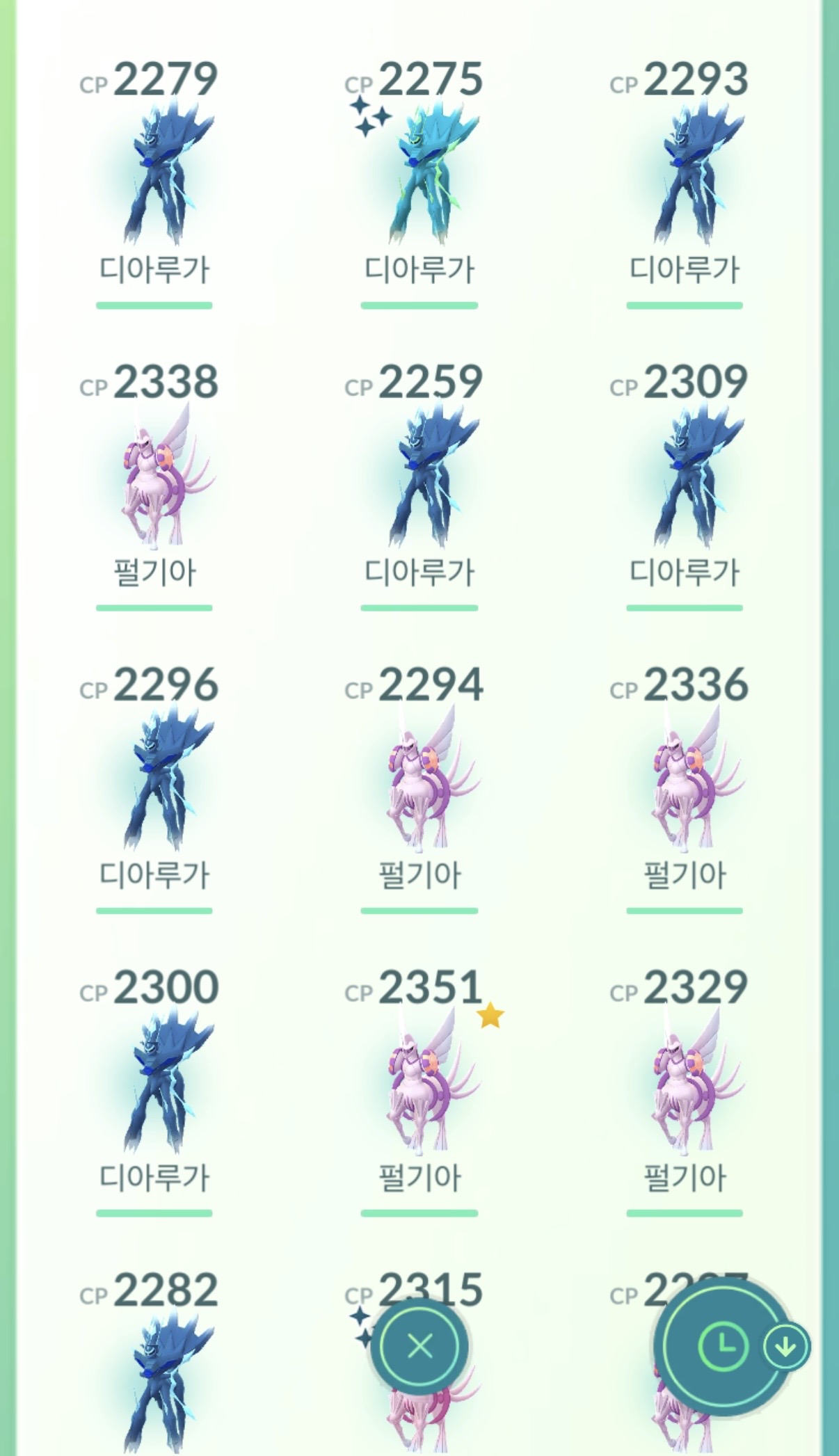The image size is (839, 1456).
Task: Open the 디아루가 with CP 2282
Action: coord(154,1377)
